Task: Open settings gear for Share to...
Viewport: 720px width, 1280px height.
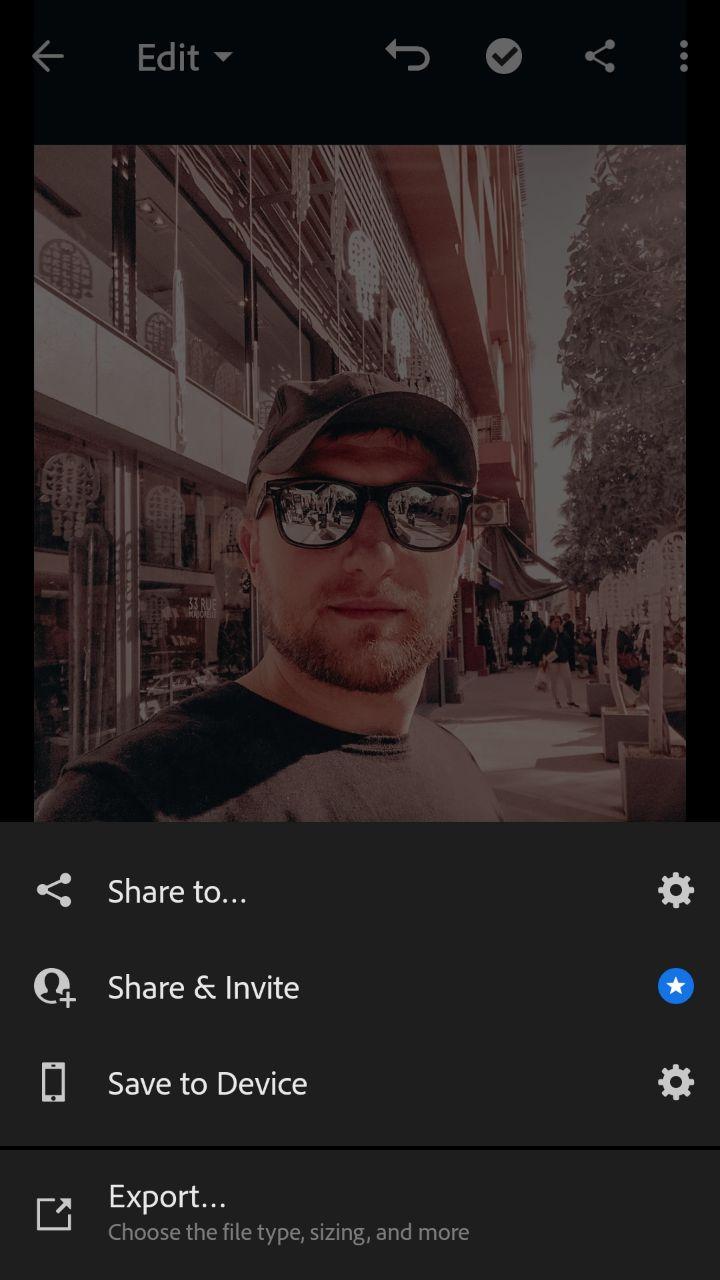Action: [675, 890]
